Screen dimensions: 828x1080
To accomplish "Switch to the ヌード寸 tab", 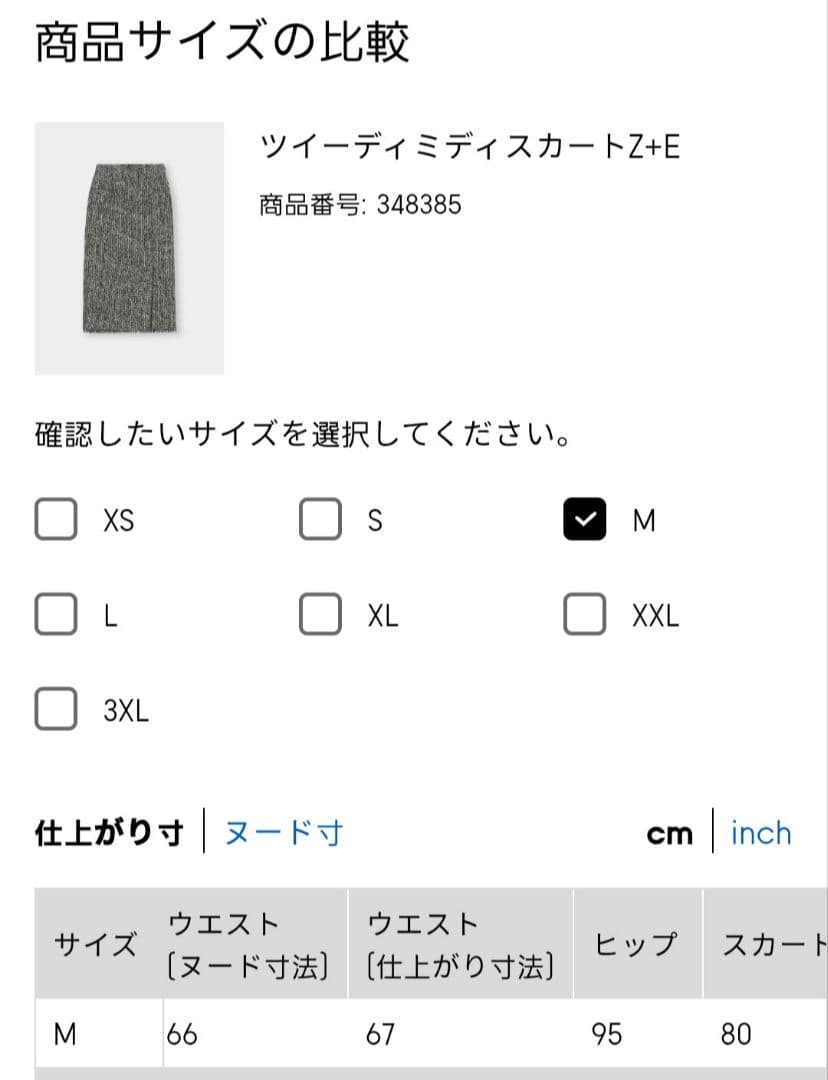I will [284, 833].
